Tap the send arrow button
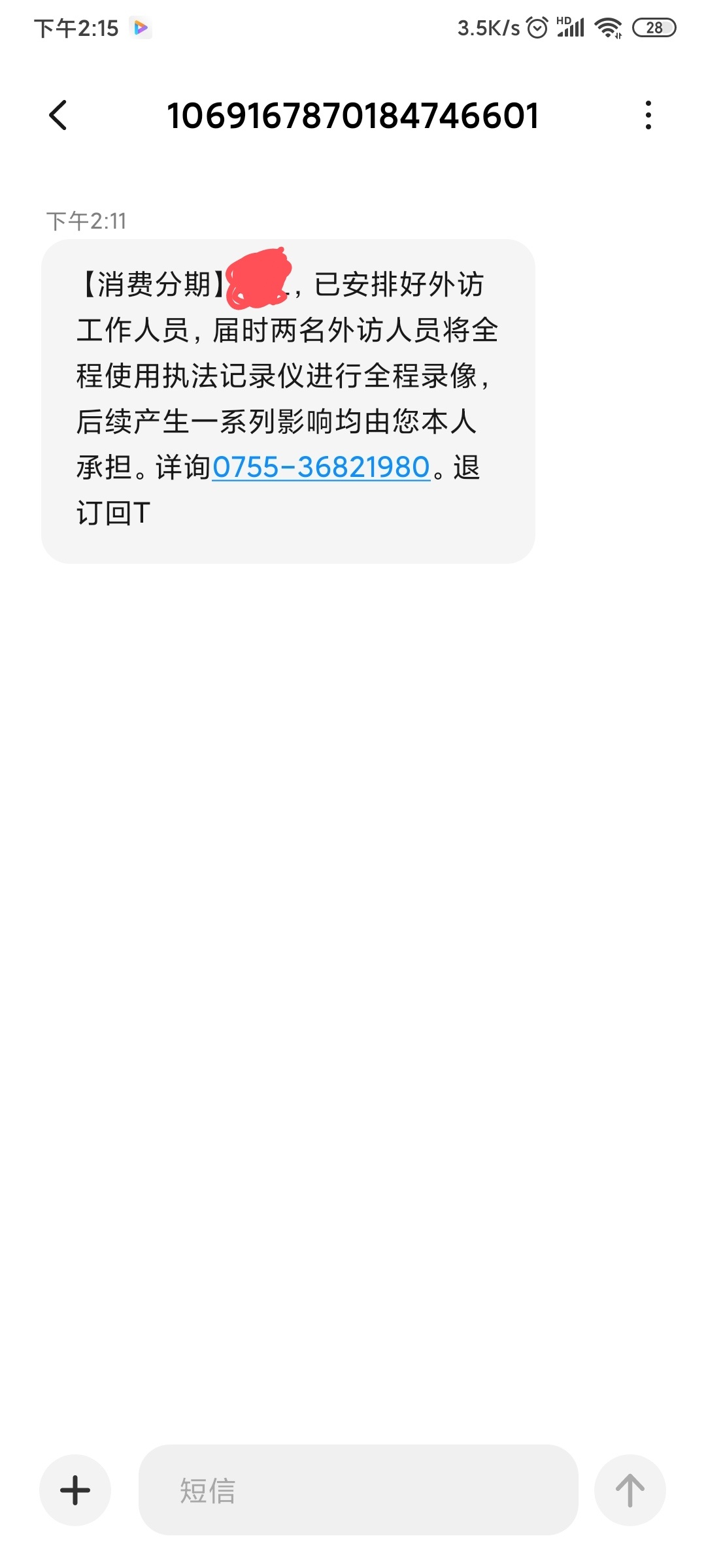 coord(630,1490)
